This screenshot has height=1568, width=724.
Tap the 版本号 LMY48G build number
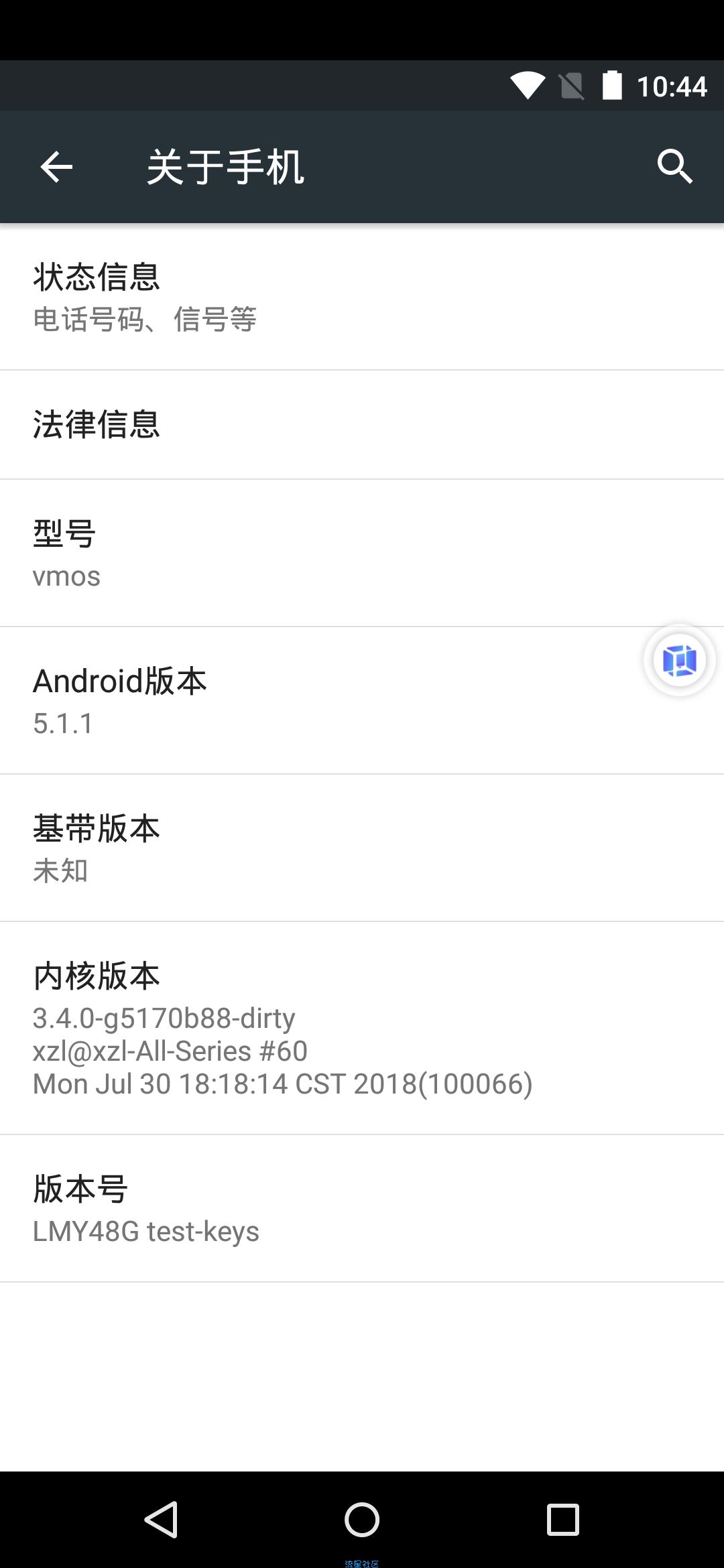(362, 1209)
